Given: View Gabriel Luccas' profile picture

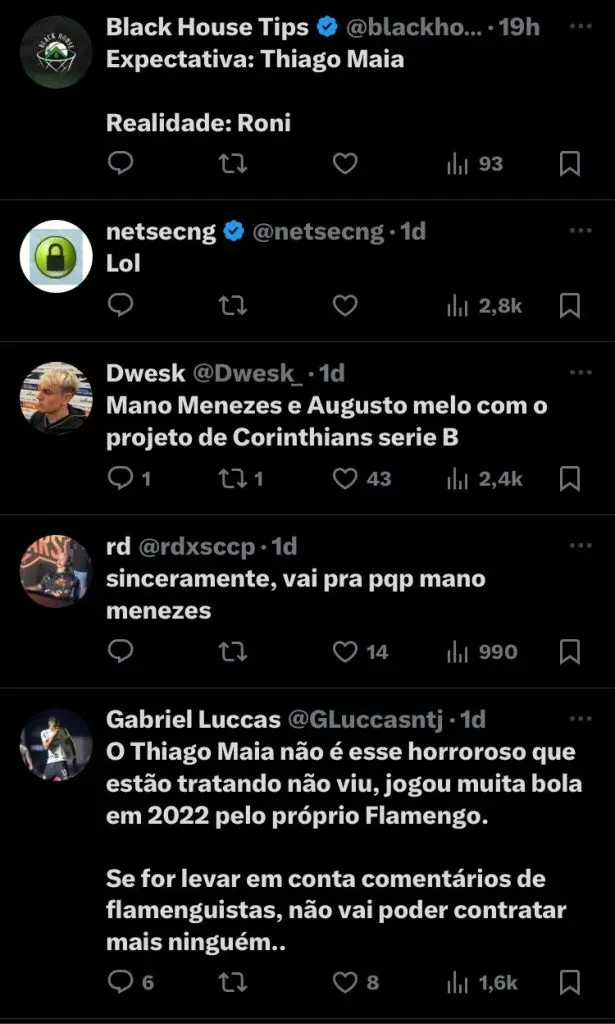Looking at the screenshot, I should pos(56,745).
